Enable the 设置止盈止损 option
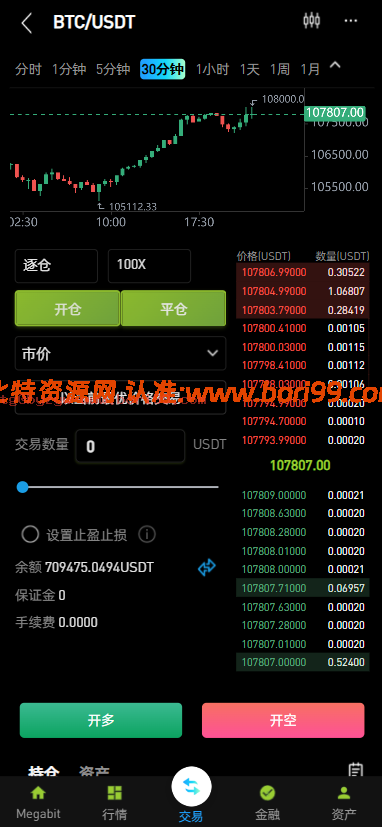Viewport: 382px width, 827px height. 30,535
